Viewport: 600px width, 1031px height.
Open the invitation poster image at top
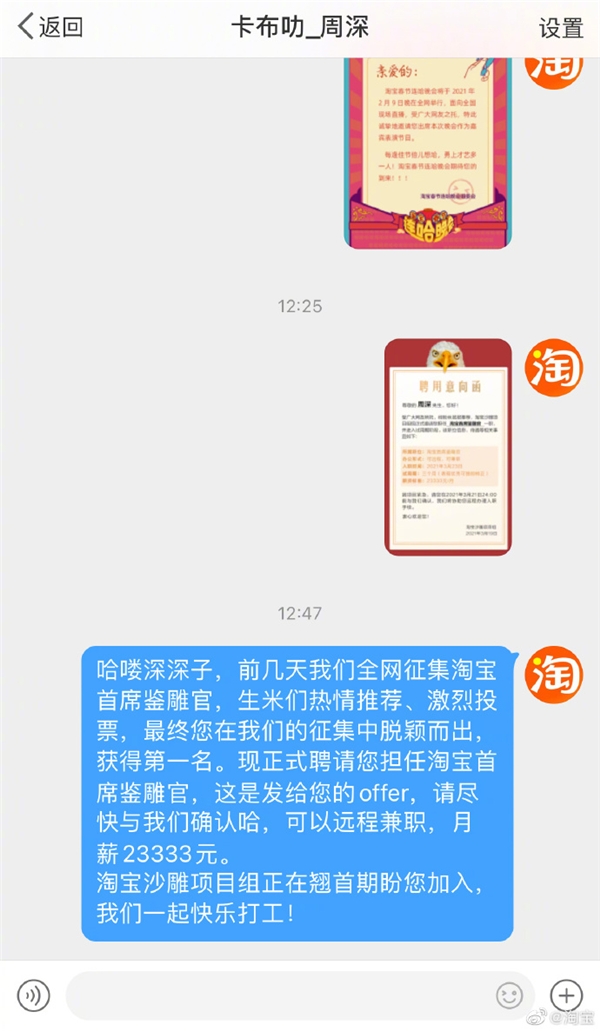point(429,150)
